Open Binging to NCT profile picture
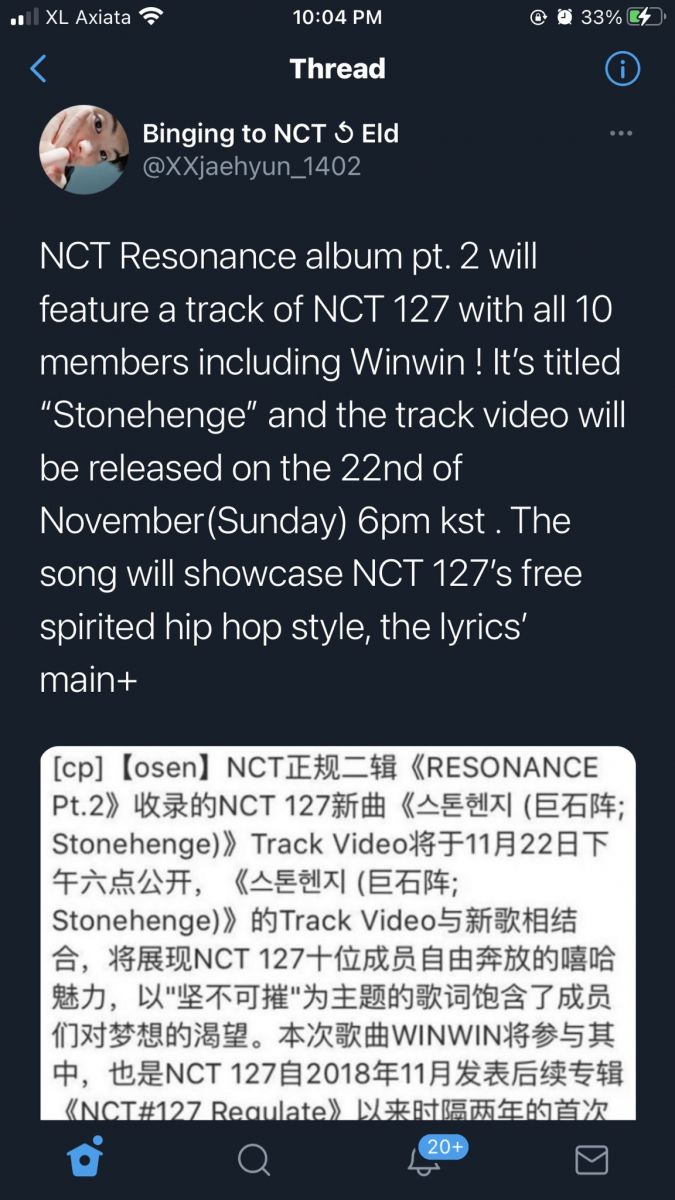 tap(84, 150)
